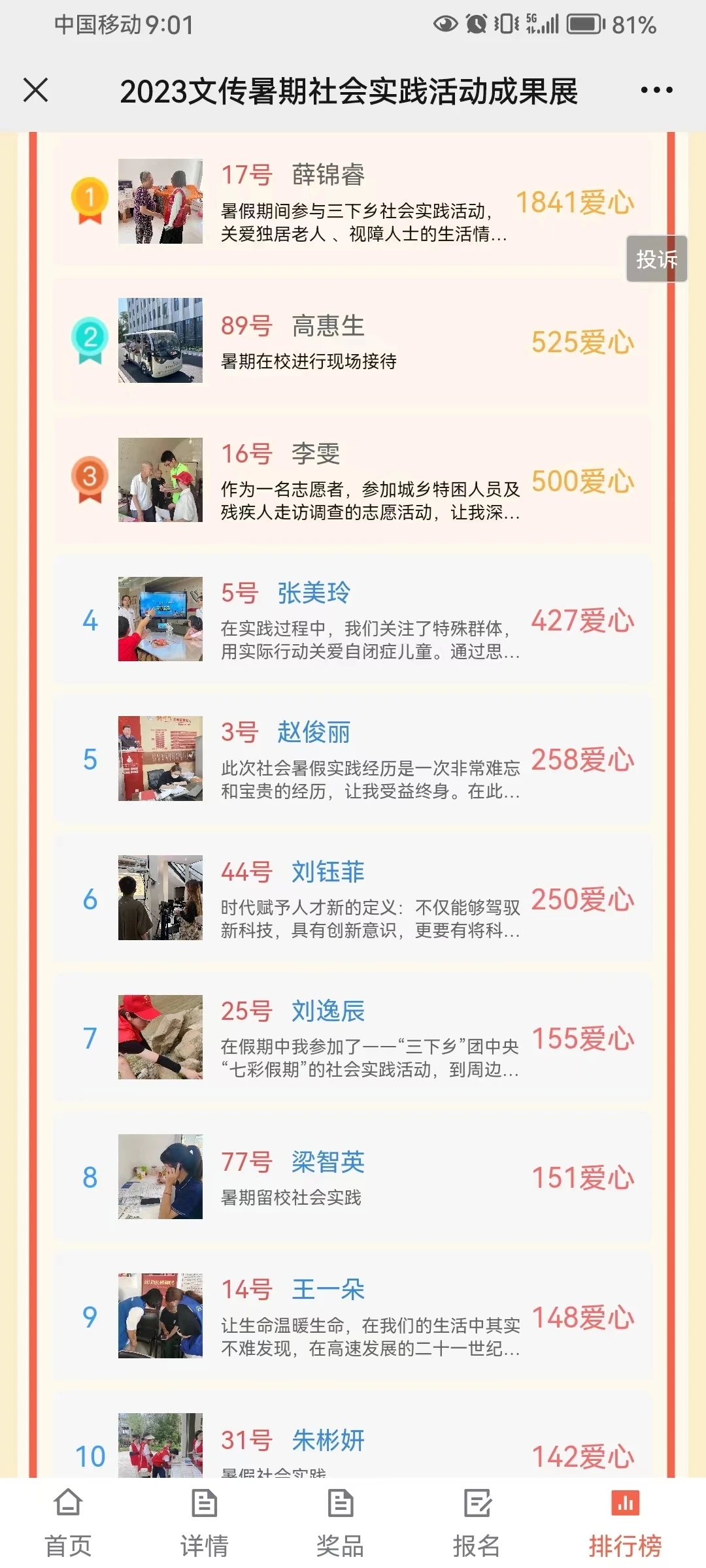Screen dimensions: 706x1568
Task: Open entry 44号 刘钰菲
Action: pos(353,898)
